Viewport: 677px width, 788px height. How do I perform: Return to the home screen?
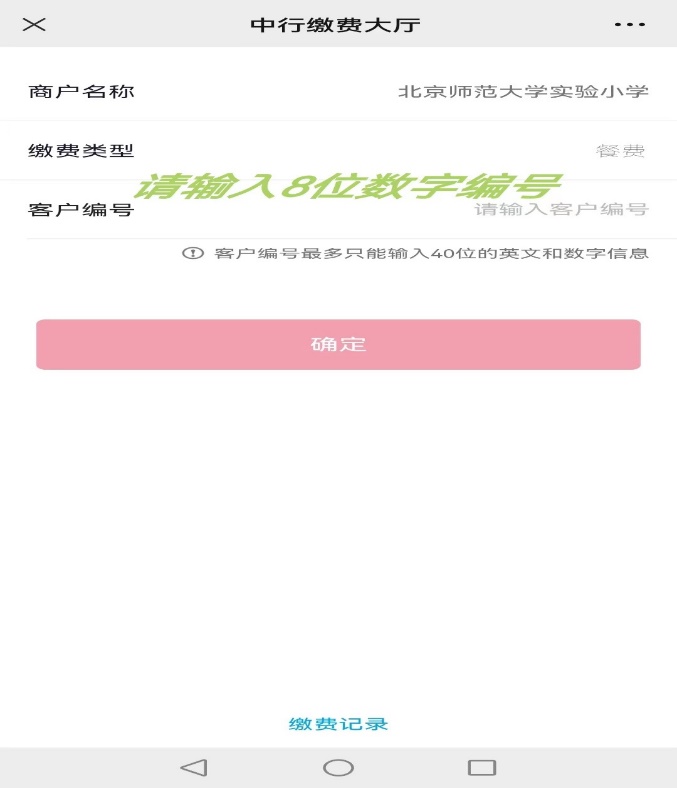pyautogui.click(x=338, y=767)
